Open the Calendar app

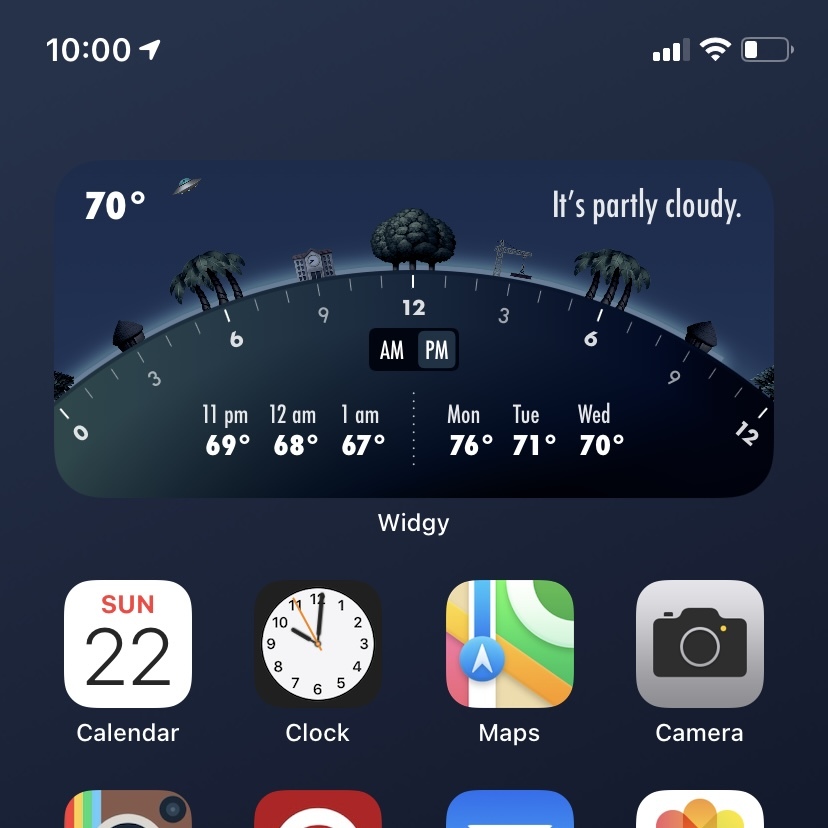(x=128, y=644)
